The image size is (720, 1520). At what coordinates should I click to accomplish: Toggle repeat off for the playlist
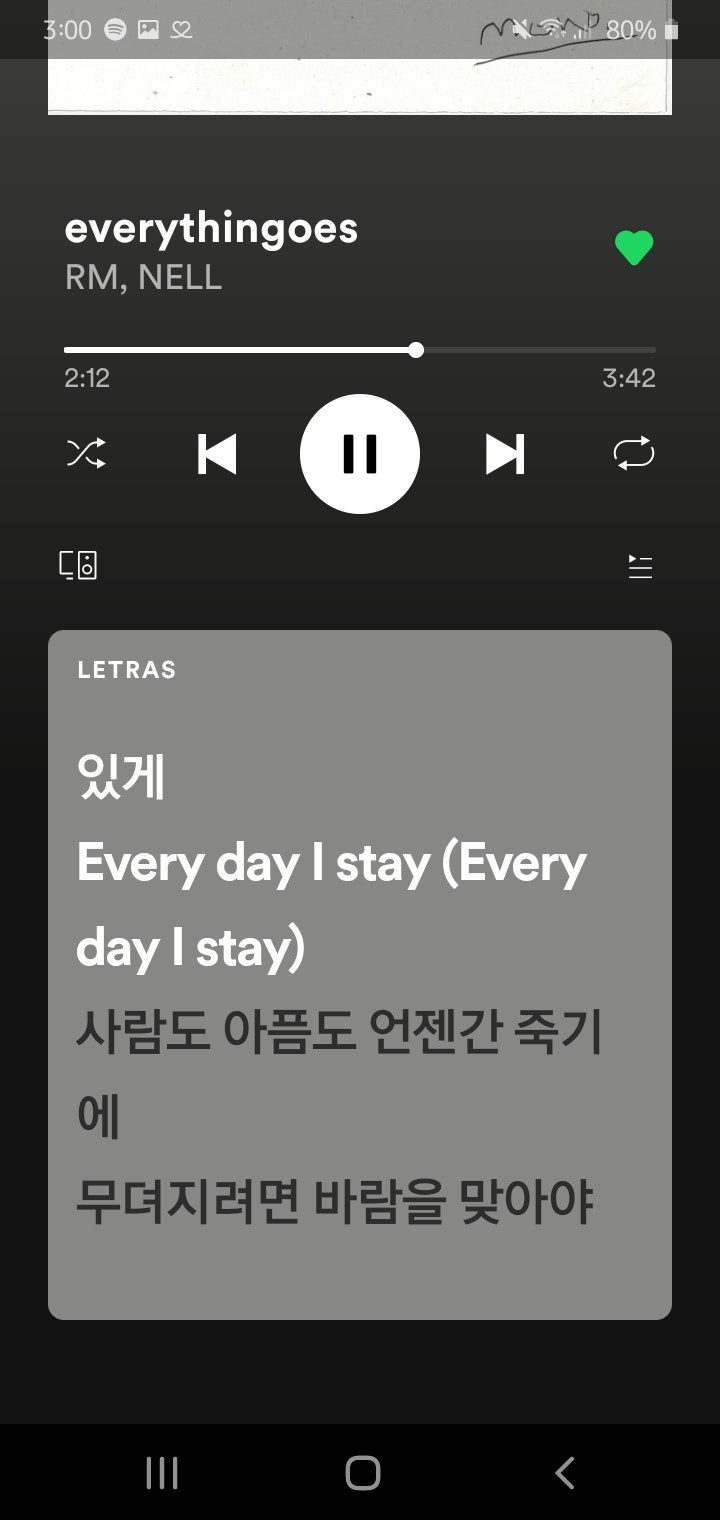633,452
